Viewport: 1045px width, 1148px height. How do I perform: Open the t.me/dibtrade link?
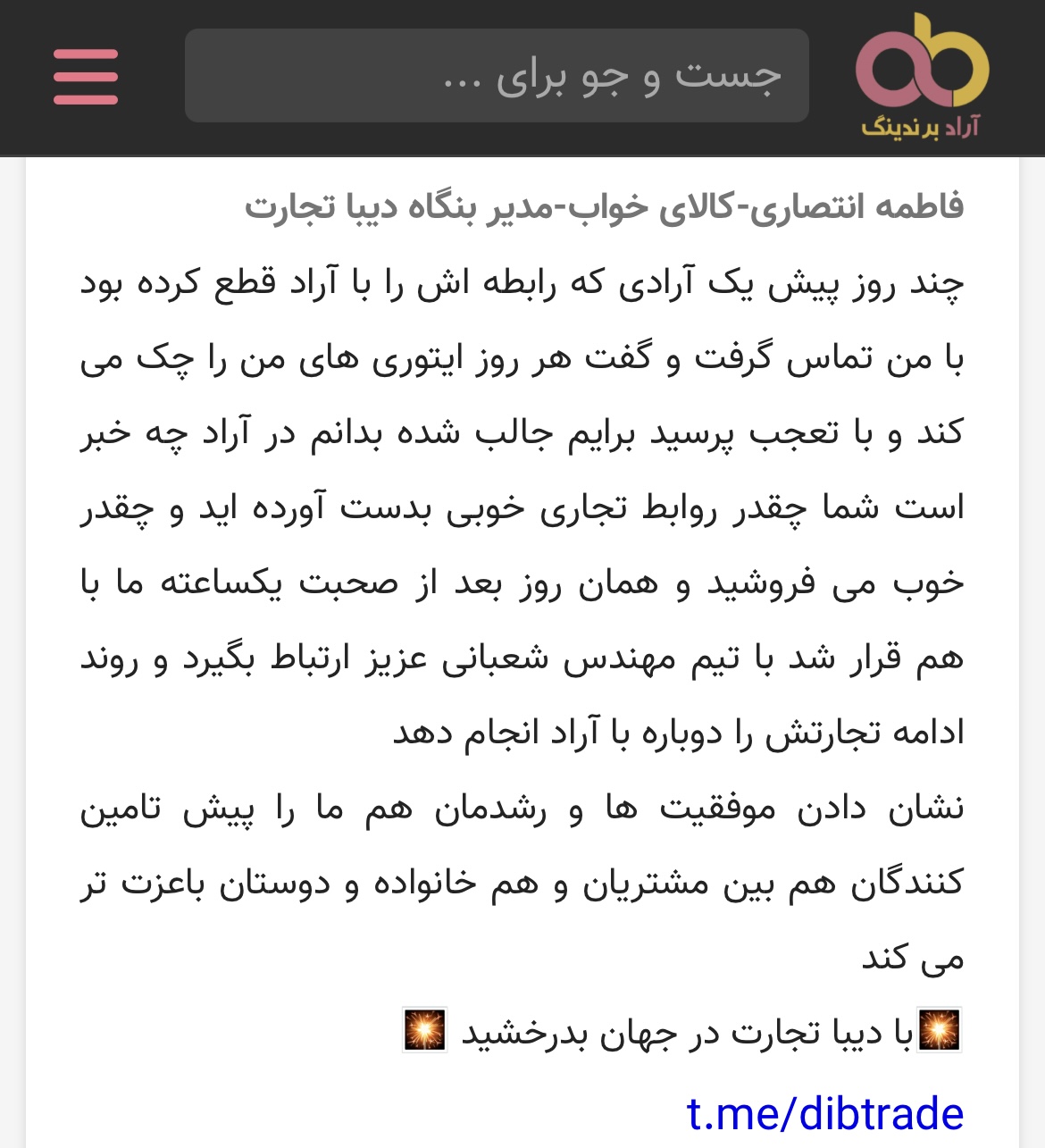click(824, 1113)
